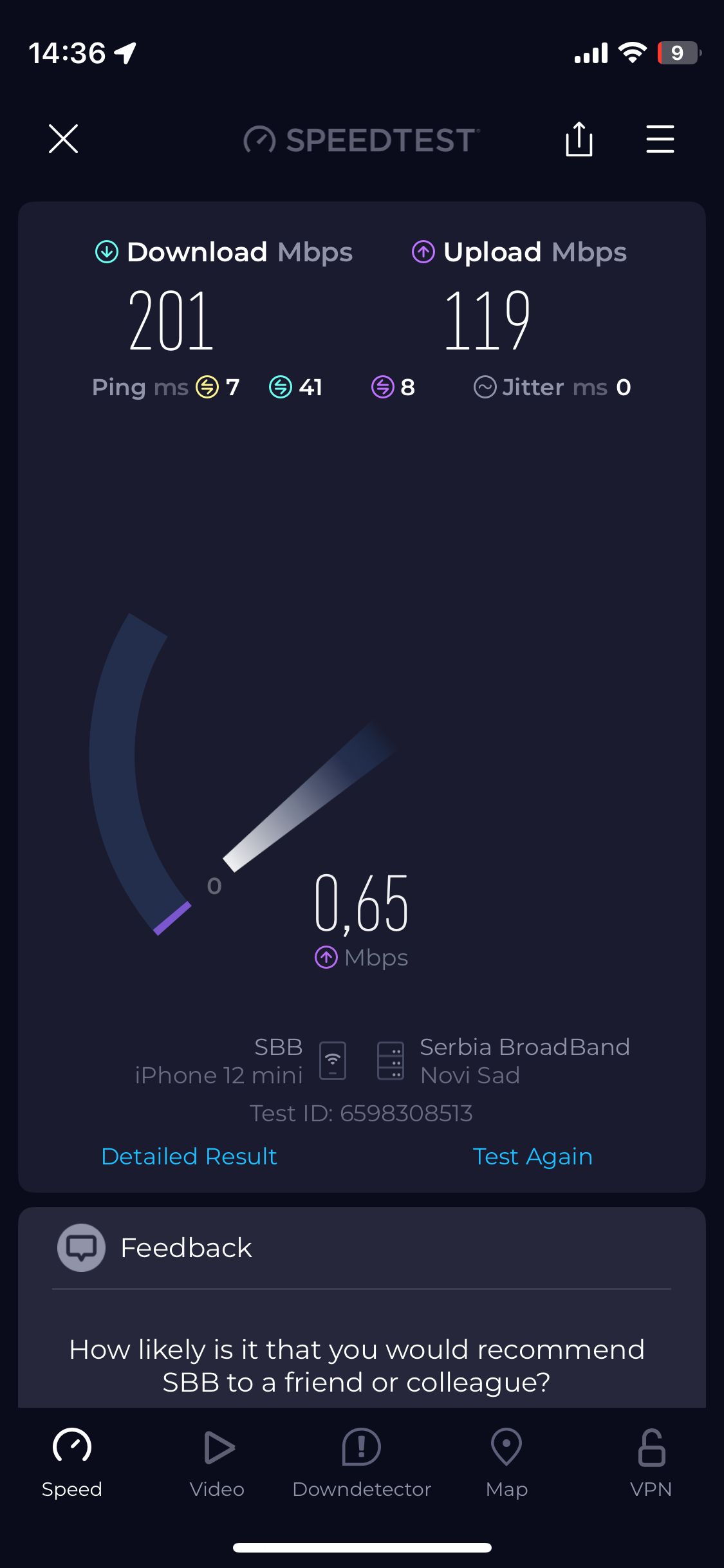Open the Detailed Result link
The width and height of the screenshot is (724, 1568).
click(189, 1157)
